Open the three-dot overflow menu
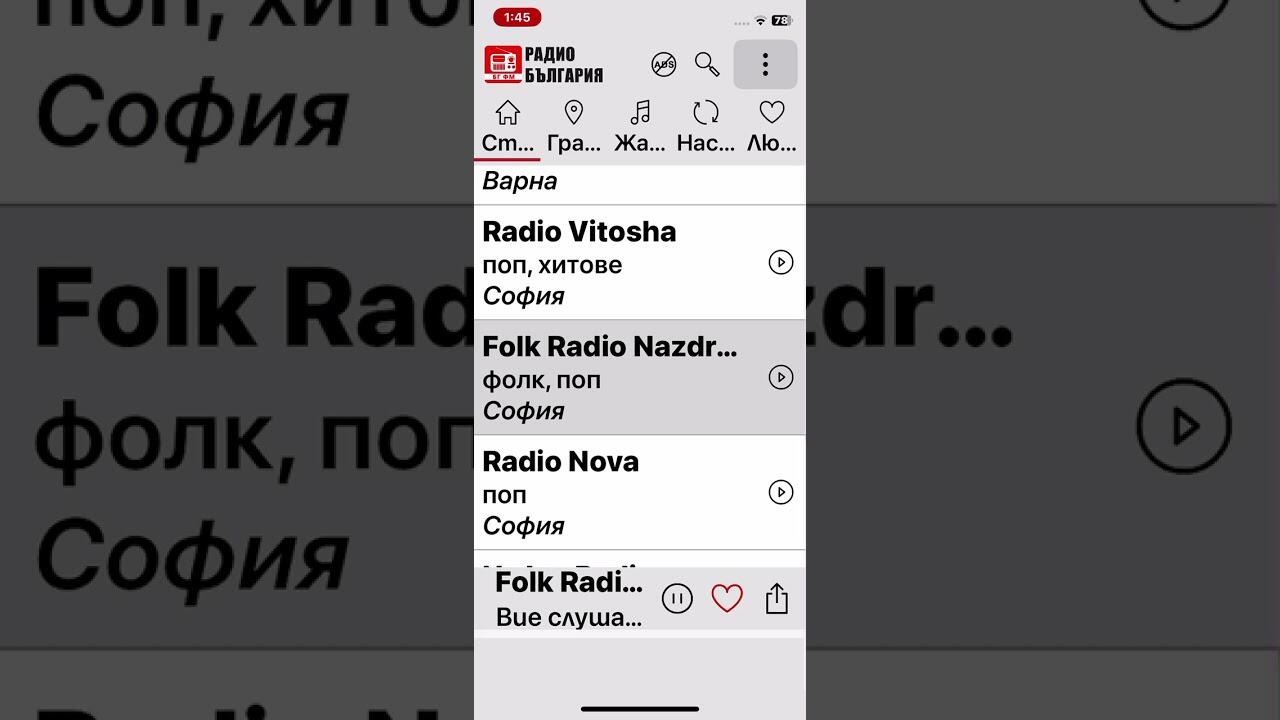The width and height of the screenshot is (1280, 720). coord(765,65)
